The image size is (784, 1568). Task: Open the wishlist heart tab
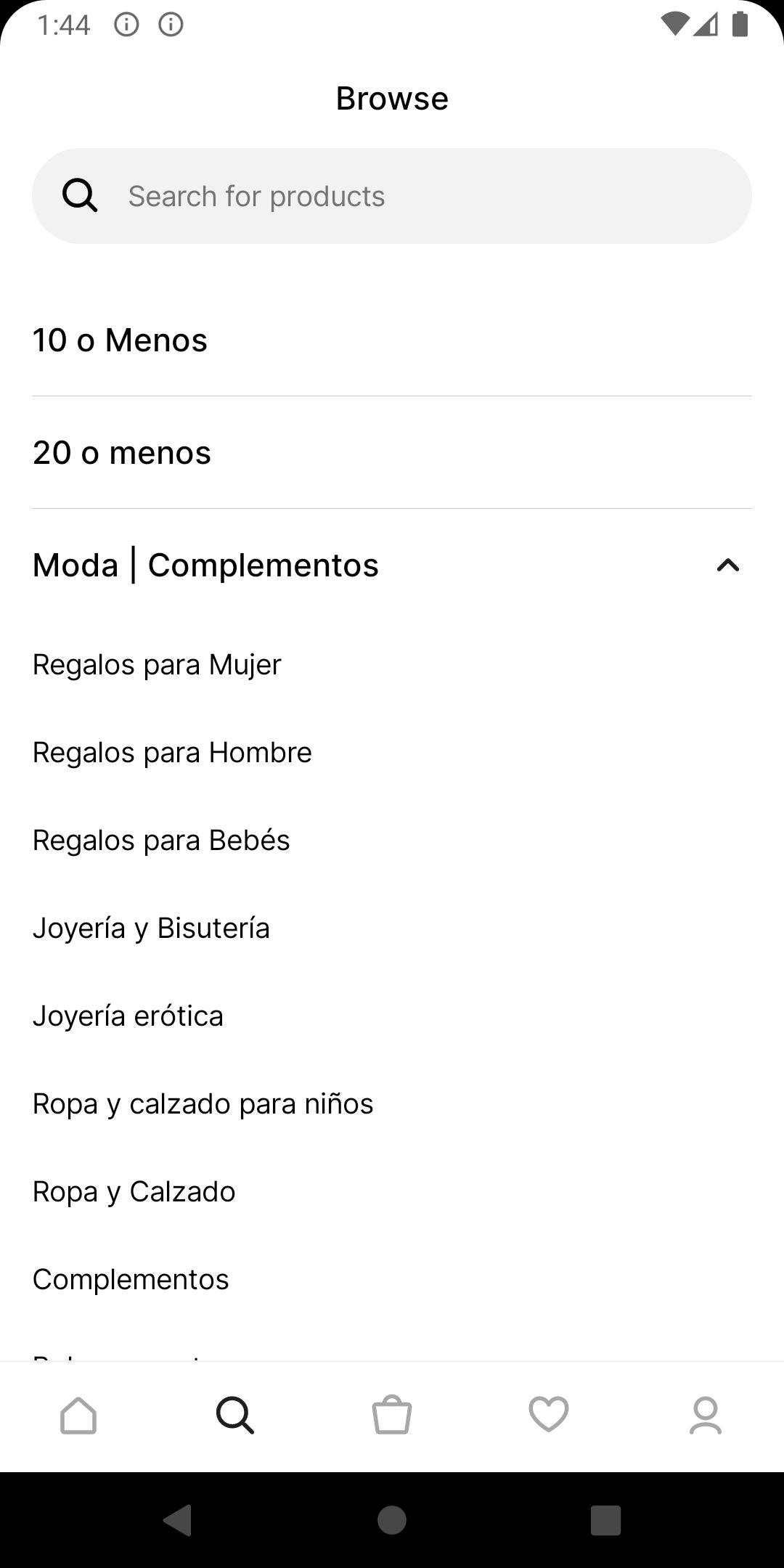549,1416
